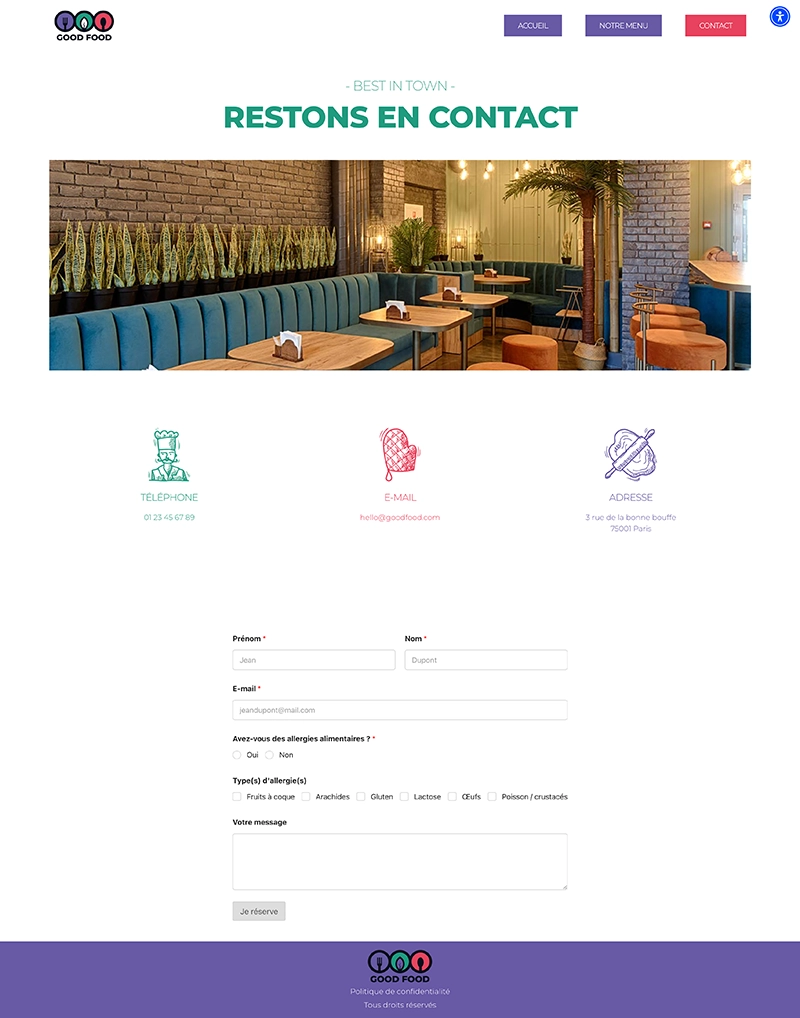Screen dimensions: 800x1018
Task: Go to the Accueil page
Action: point(532,26)
